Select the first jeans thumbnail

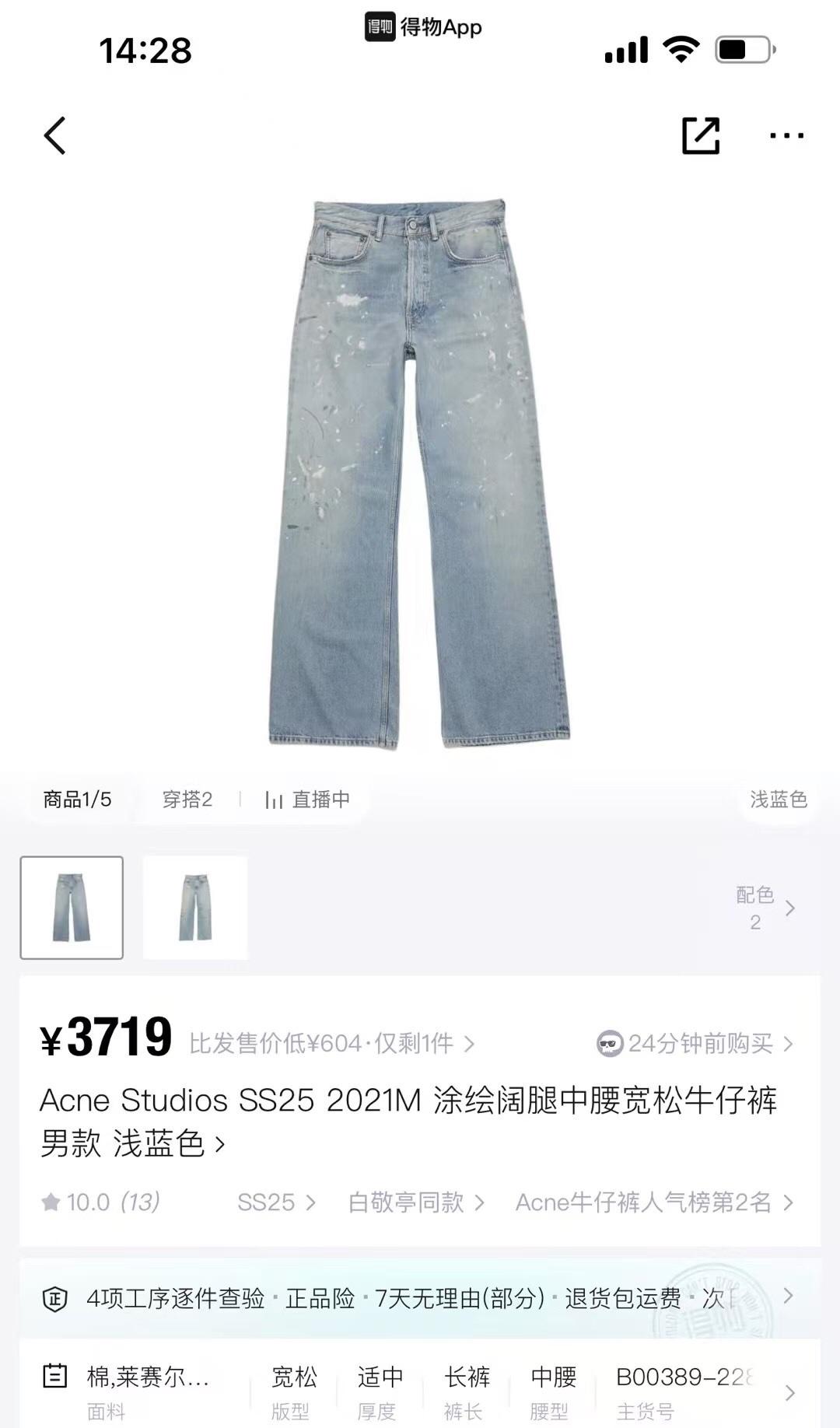coord(72,908)
